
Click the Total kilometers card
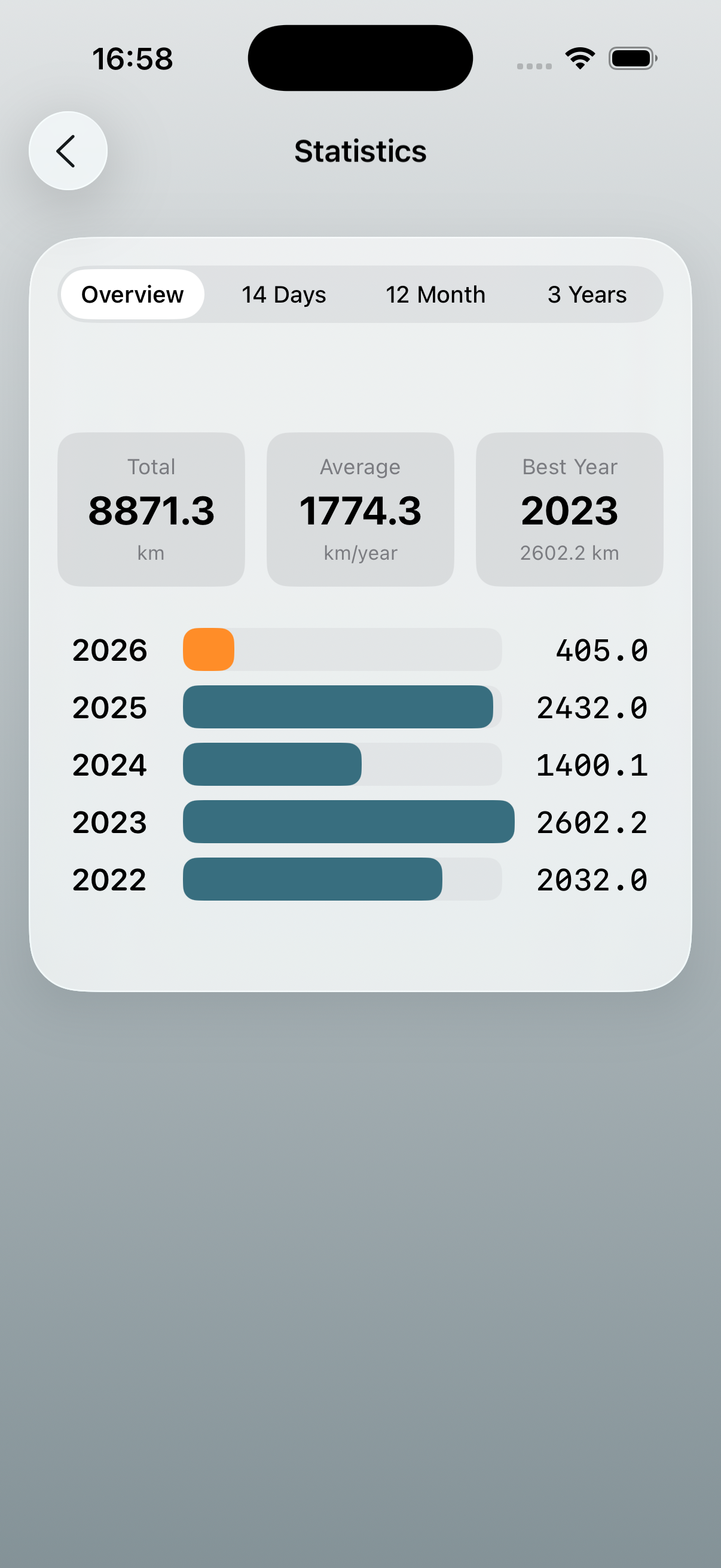[151, 509]
